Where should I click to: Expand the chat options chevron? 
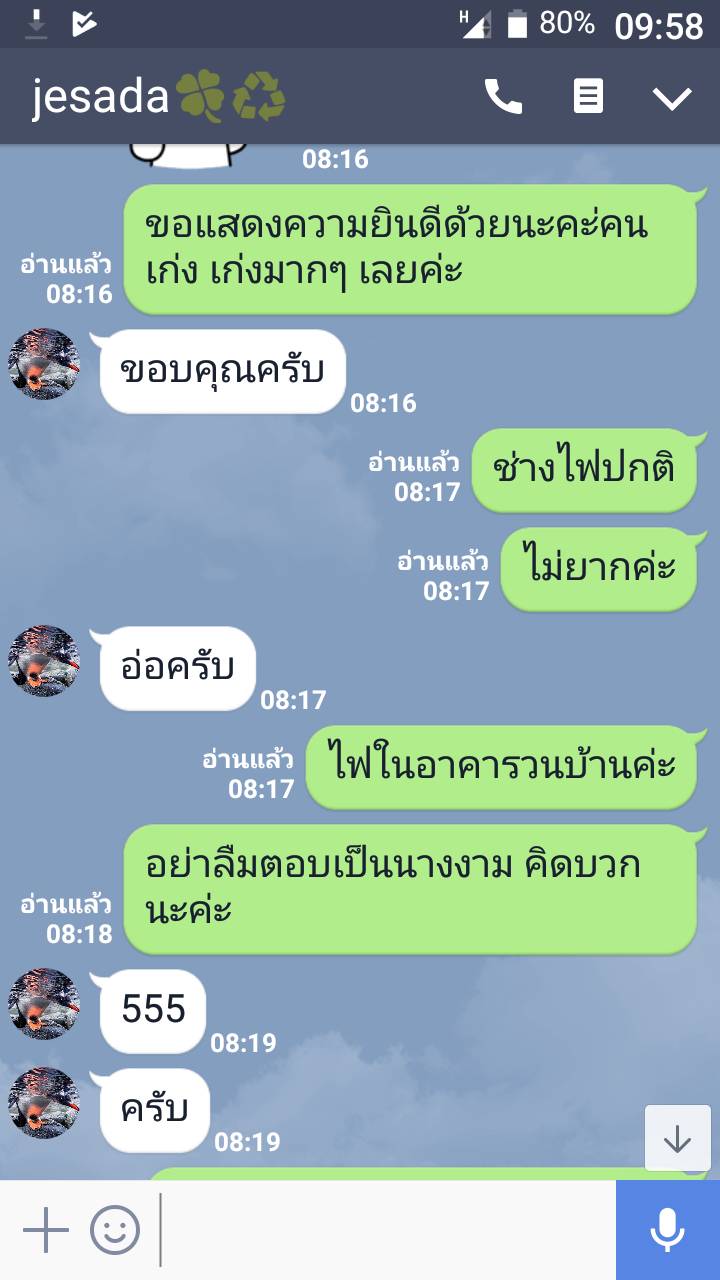tap(672, 98)
